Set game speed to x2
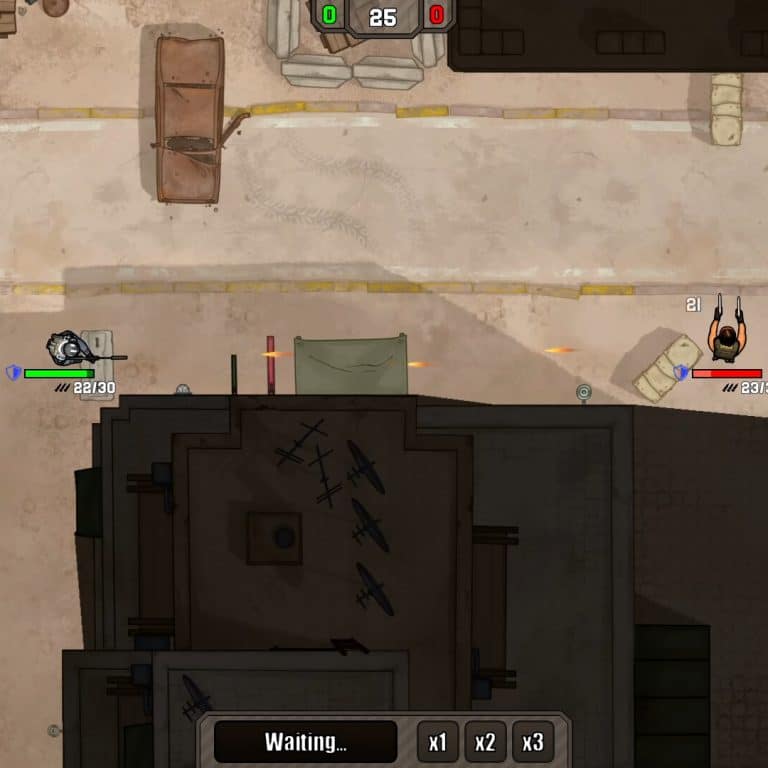 [x=485, y=742]
